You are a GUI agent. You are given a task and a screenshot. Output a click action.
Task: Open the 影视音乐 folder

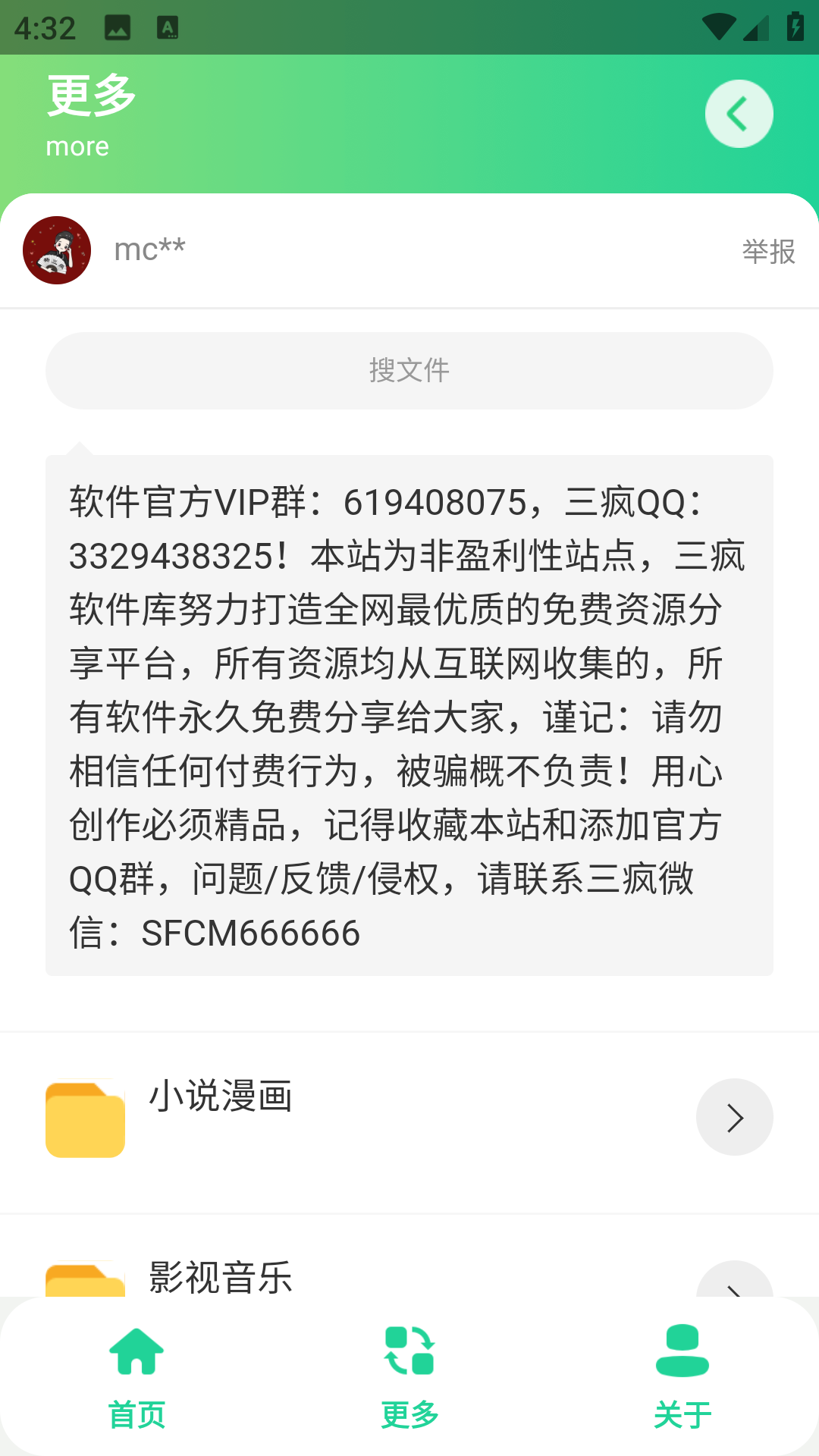pyautogui.click(x=220, y=1277)
